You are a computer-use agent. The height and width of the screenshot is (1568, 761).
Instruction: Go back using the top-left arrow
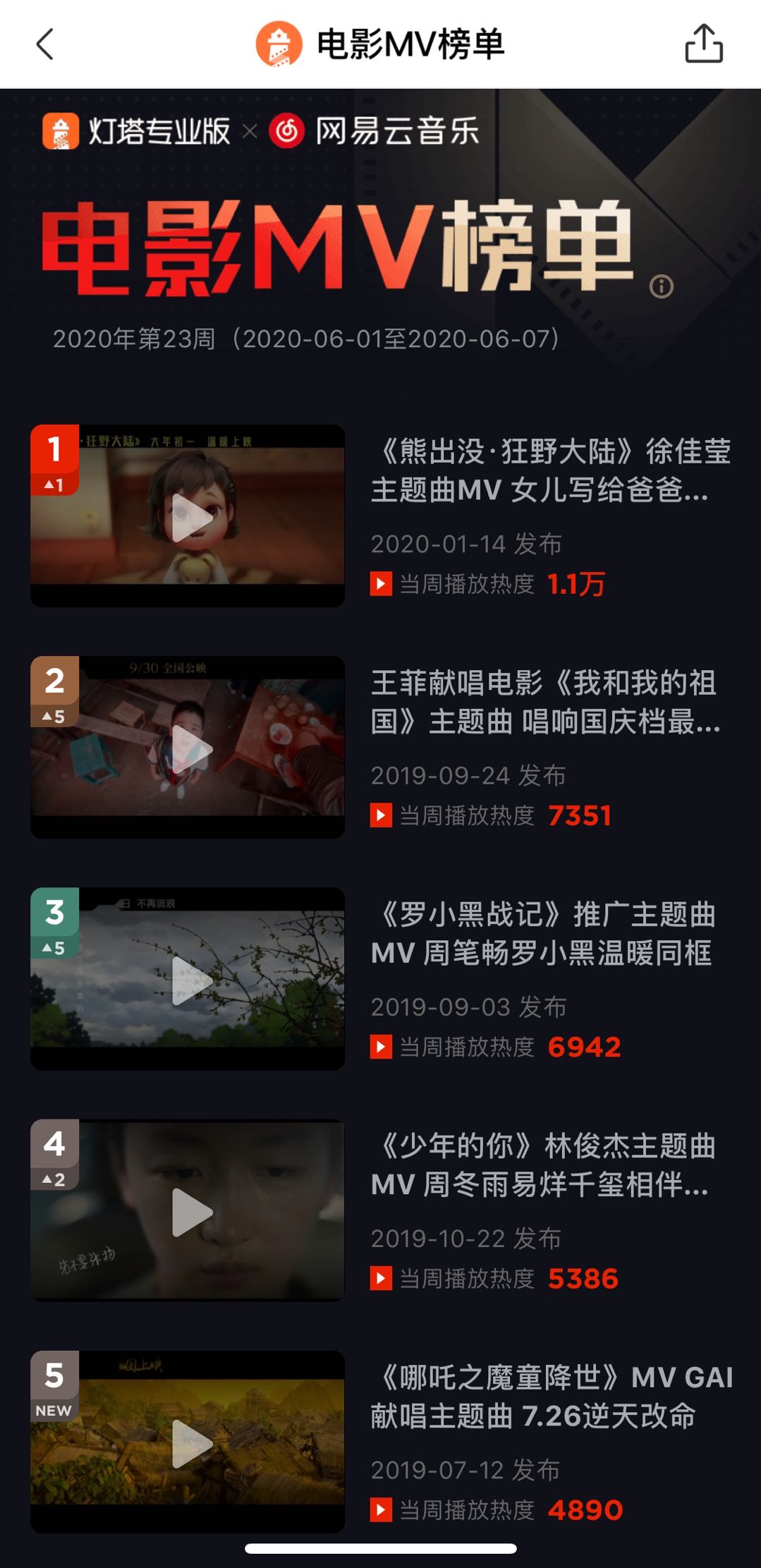(x=45, y=44)
